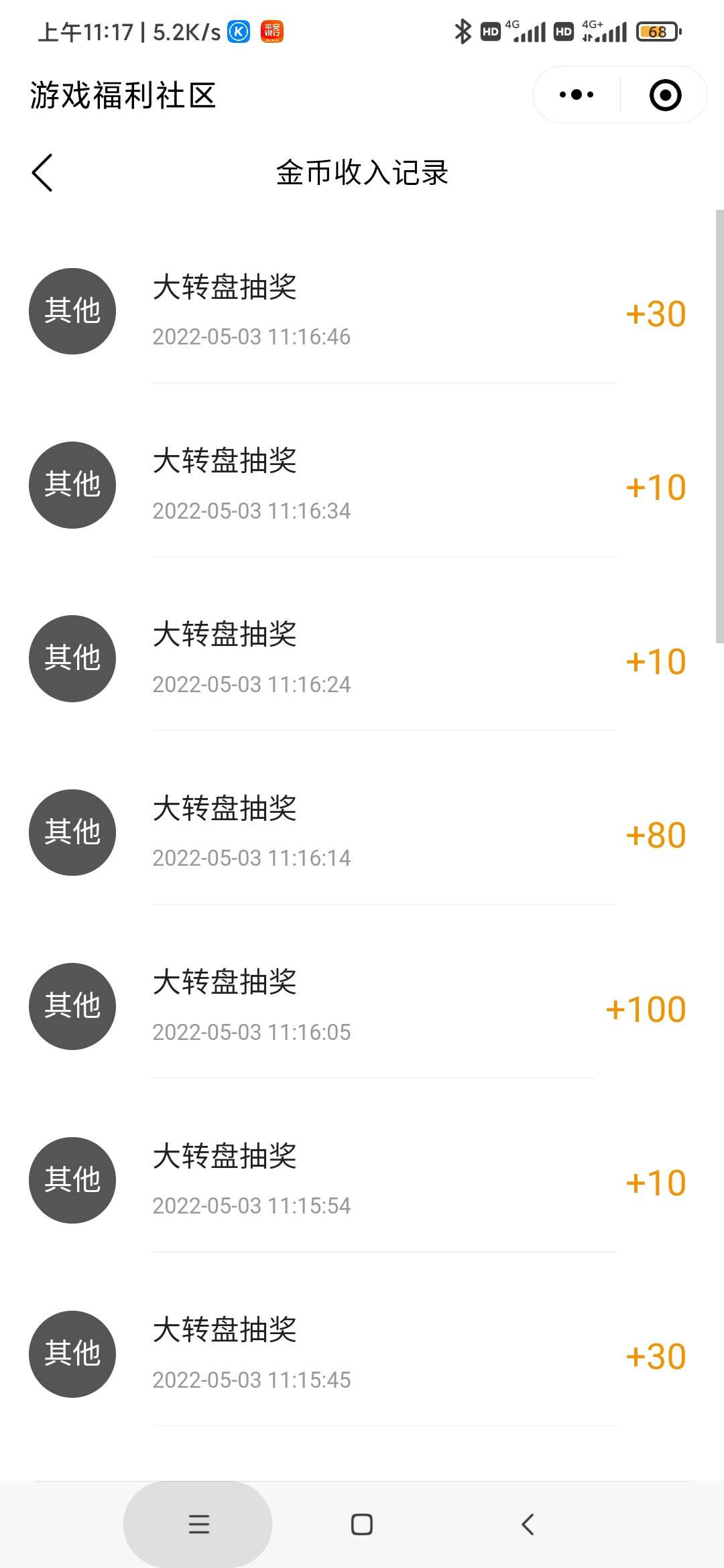
Task: Open system recent apps menu
Action: (x=198, y=1524)
